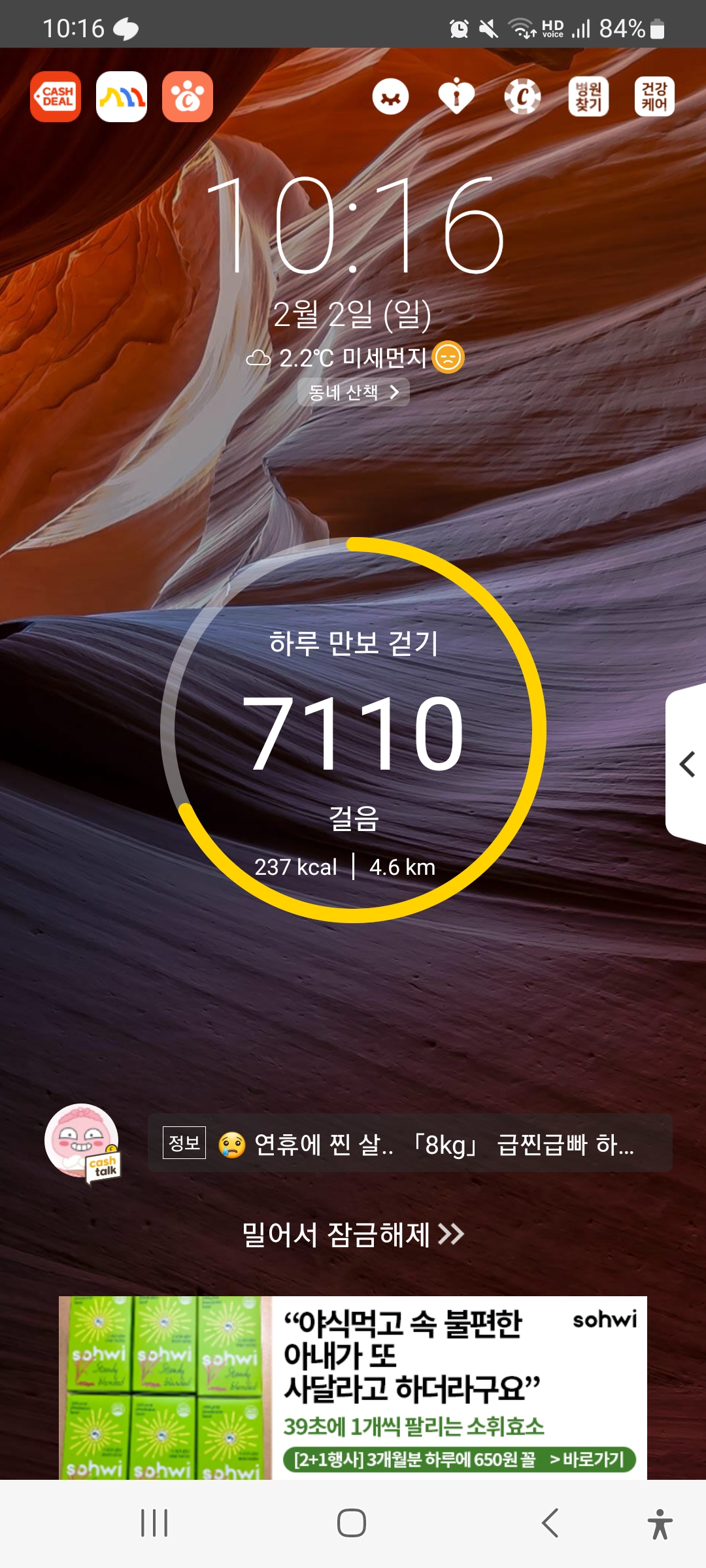Screen dimensions: 706x1568
Task: Tap the 동네 산책 chip
Action: point(354,392)
